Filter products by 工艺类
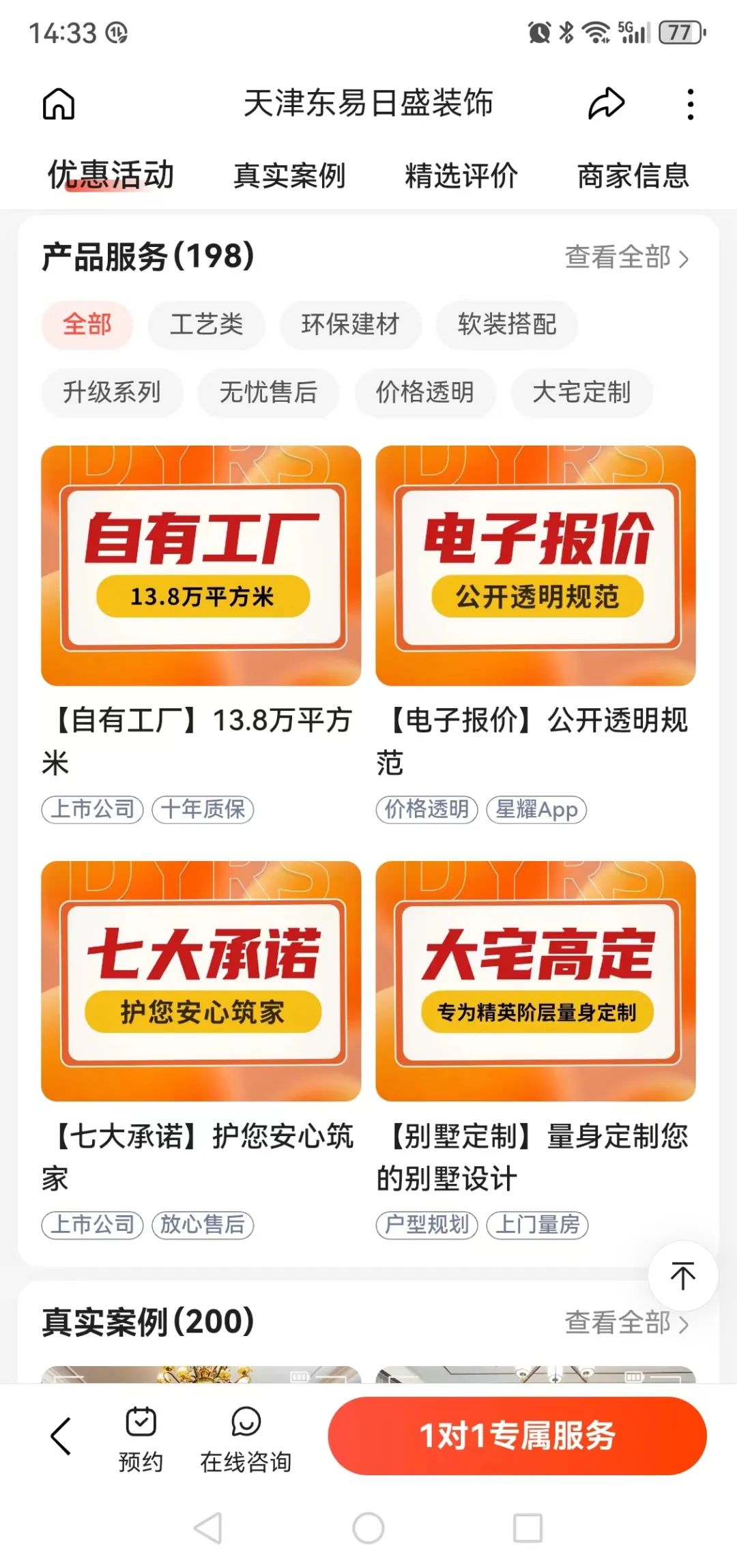 207,324
